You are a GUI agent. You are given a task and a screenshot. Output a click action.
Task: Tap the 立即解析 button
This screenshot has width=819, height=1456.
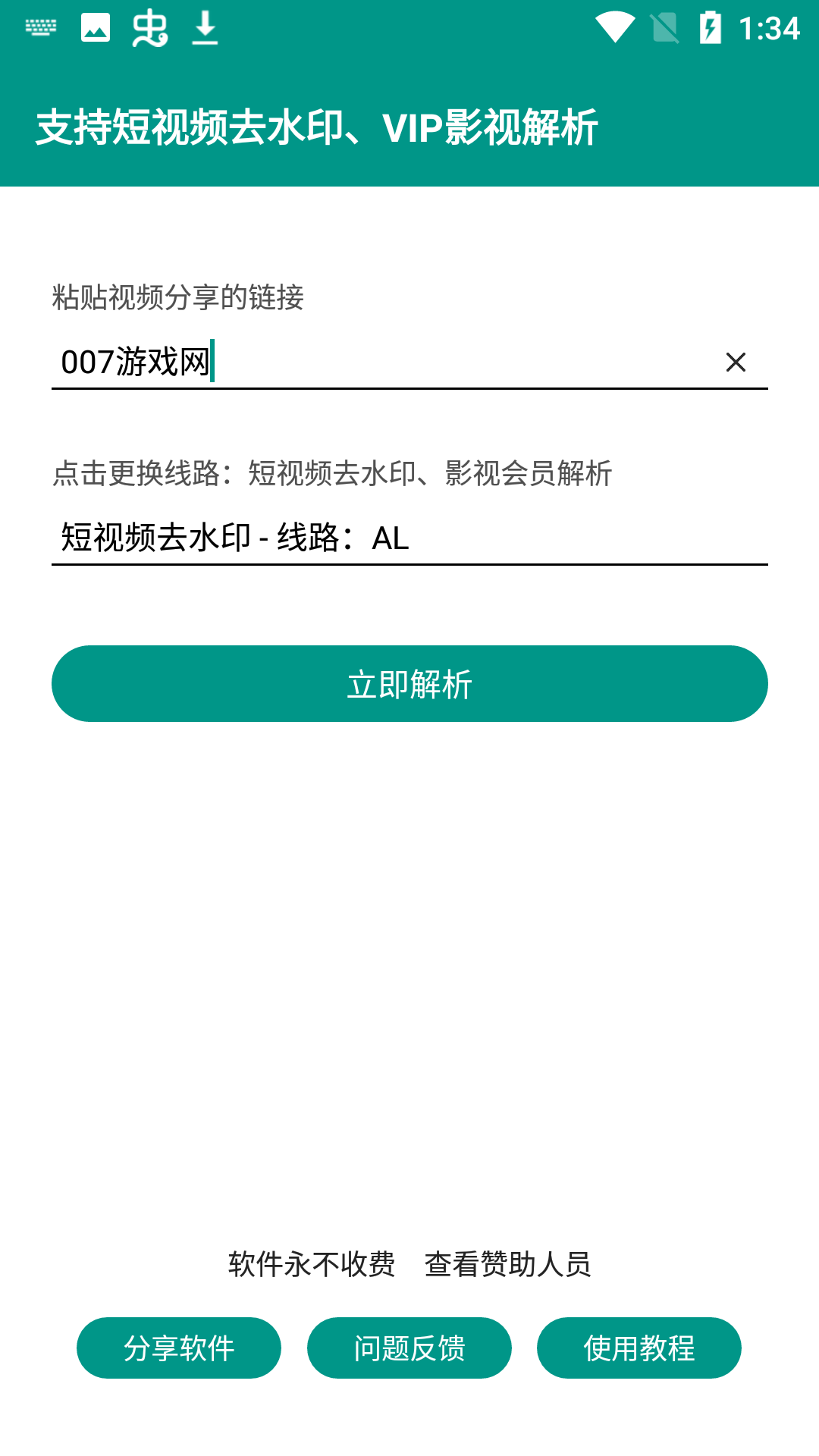point(409,683)
